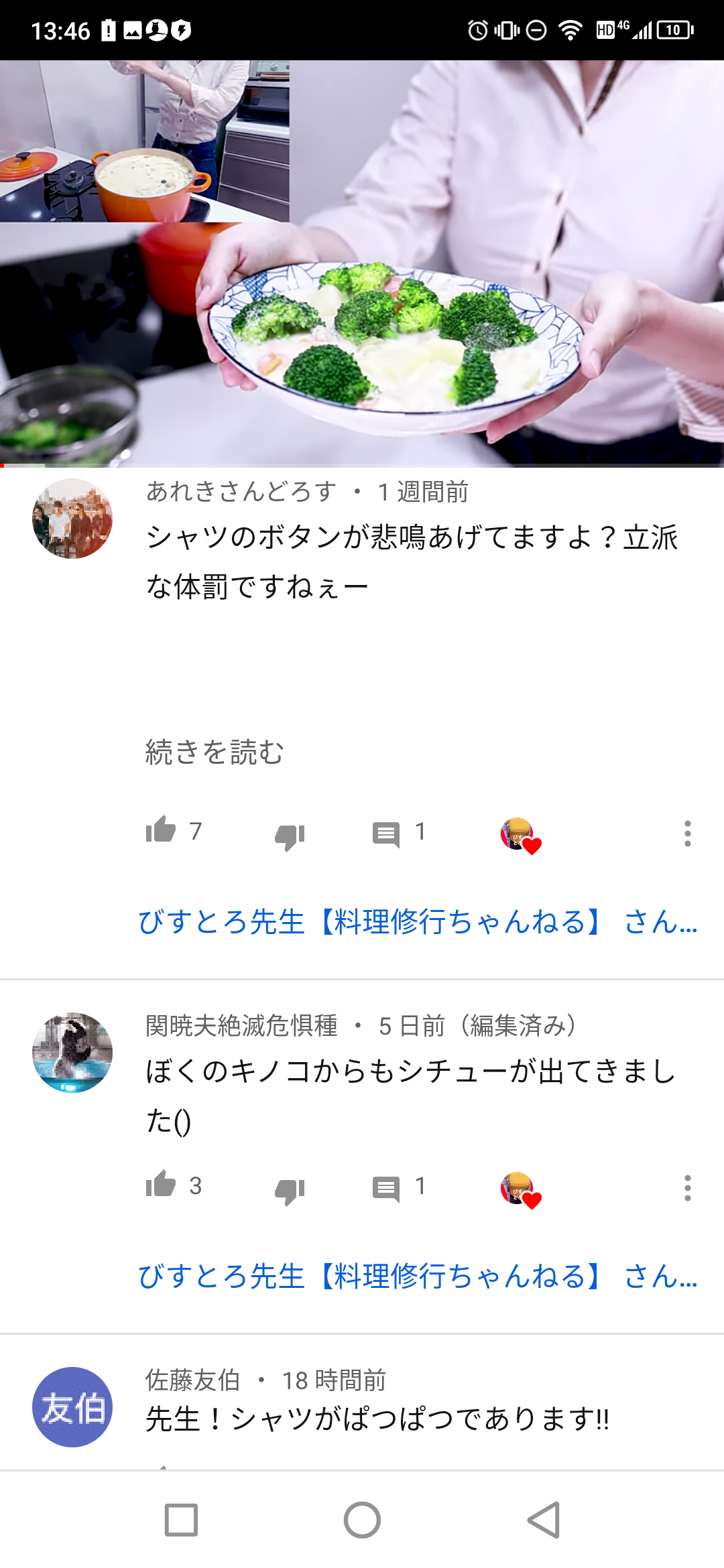Viewport: 724px width, 1568px height.
Task: Like the comment by 関暁夫絶滅危惧種
Action: [x=161, y=1185]
